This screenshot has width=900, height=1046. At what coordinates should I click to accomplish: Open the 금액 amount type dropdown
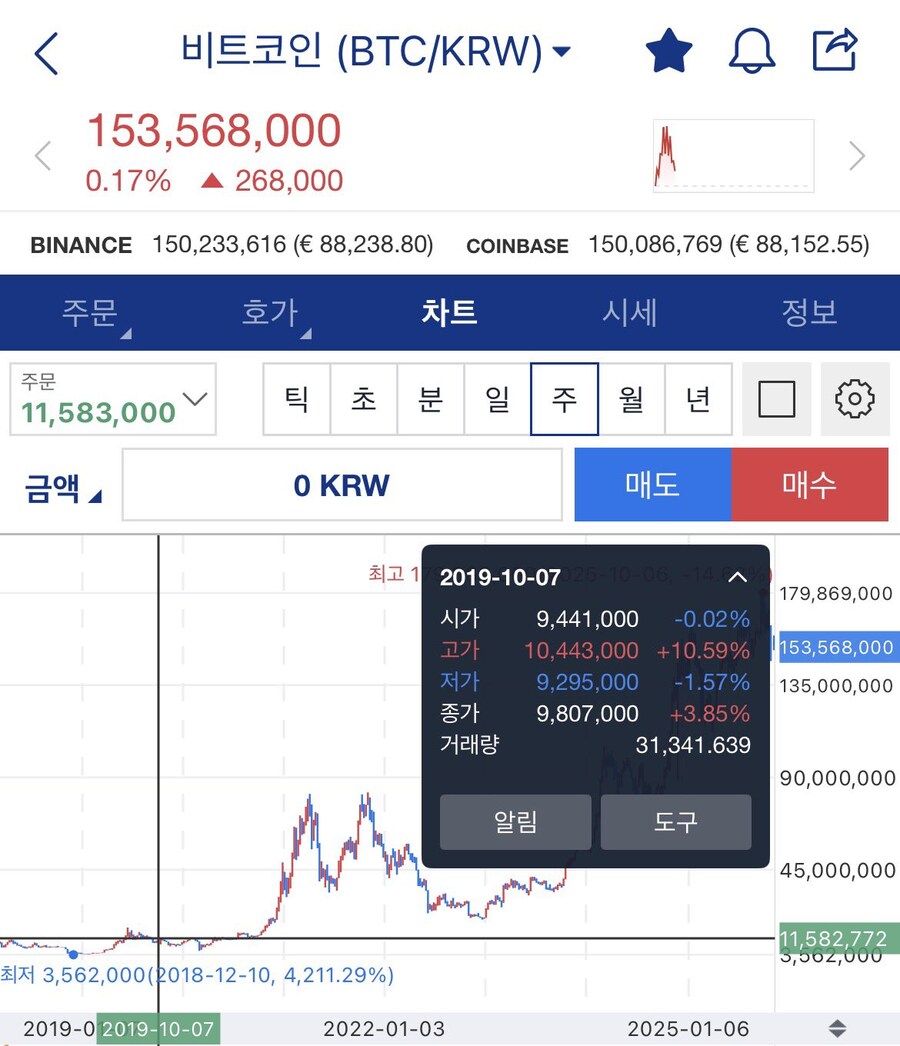pyautogui.click(x=60, y=487)
